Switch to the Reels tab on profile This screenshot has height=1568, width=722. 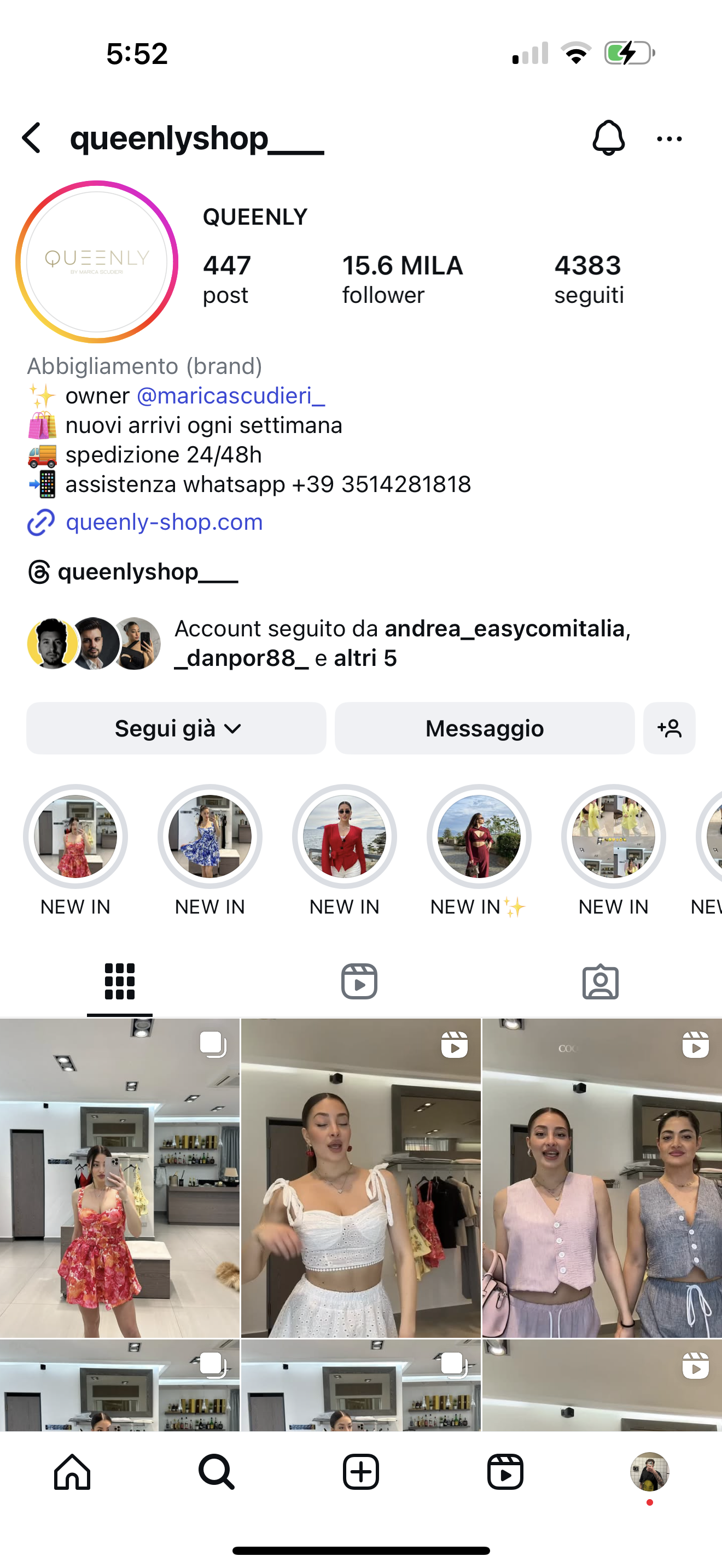[359, 981]
